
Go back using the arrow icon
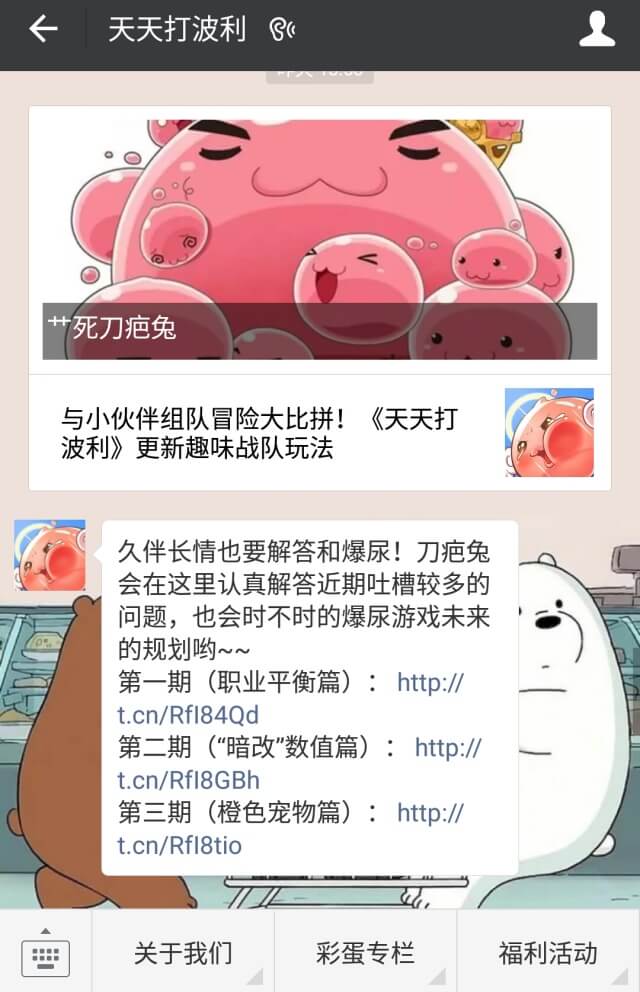click(43, 30)
